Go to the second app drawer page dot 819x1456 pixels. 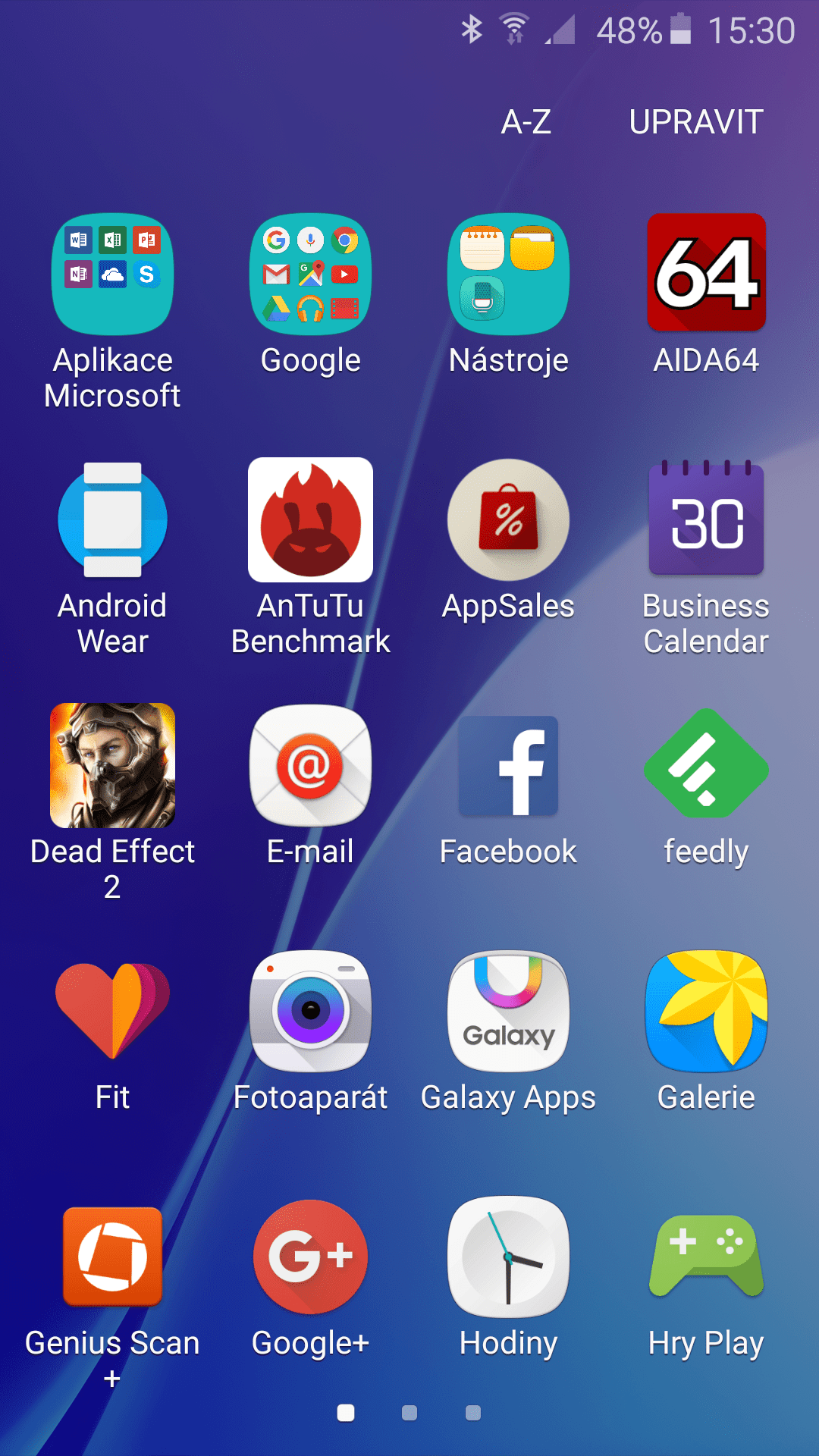click(409, 1413)
